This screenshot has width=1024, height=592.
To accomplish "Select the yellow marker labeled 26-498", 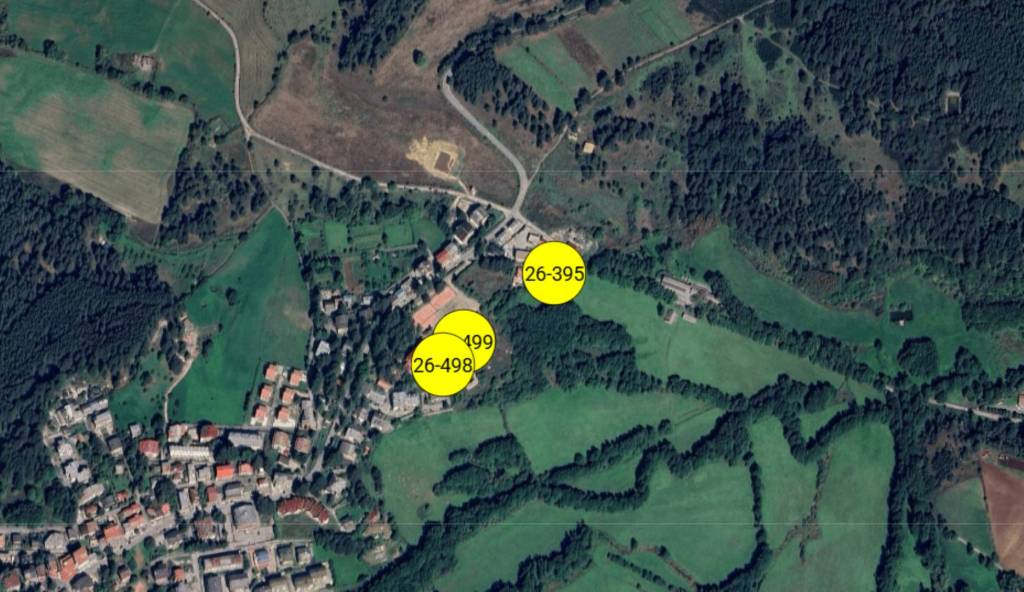I will pyautogui.click(x=441, y=365).
